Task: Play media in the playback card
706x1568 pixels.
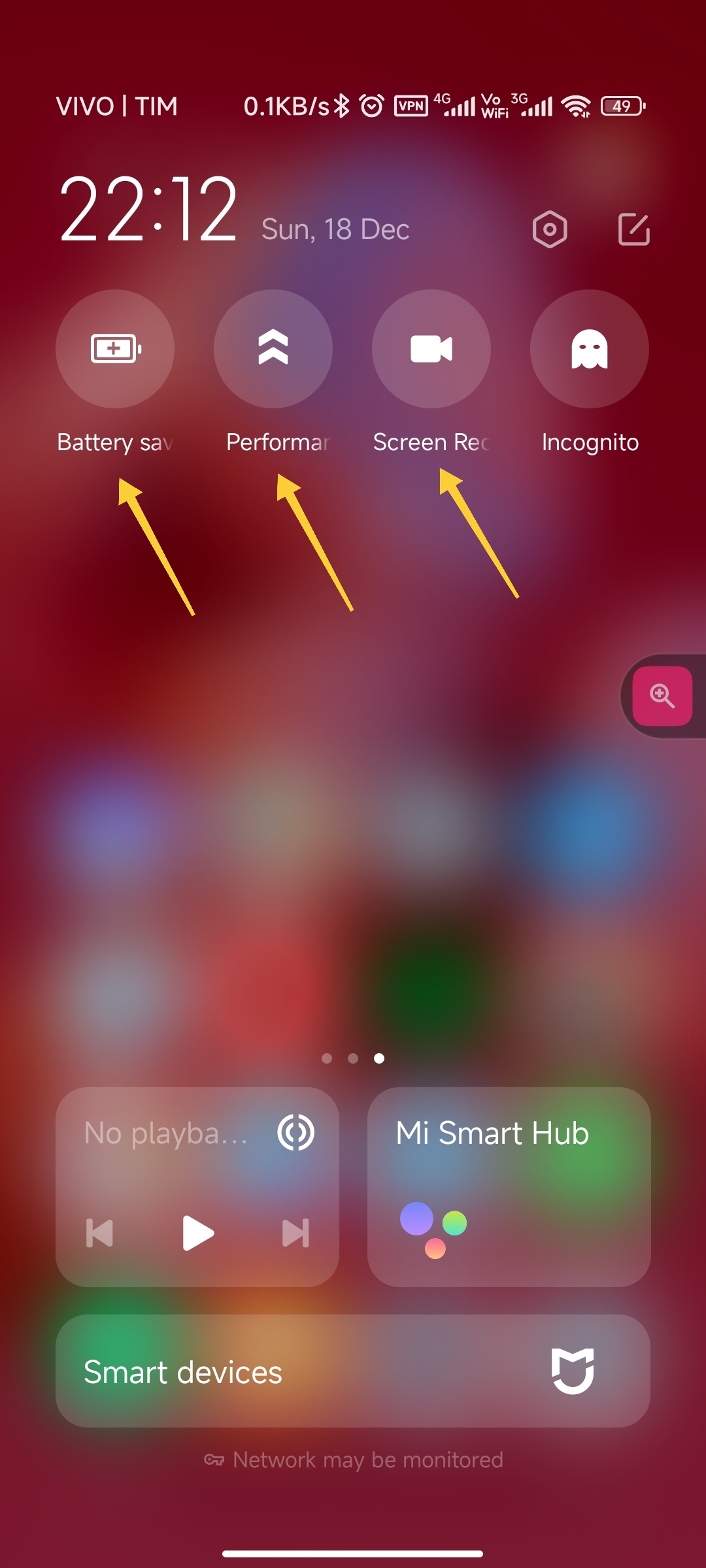Action: coord(198,1233)
